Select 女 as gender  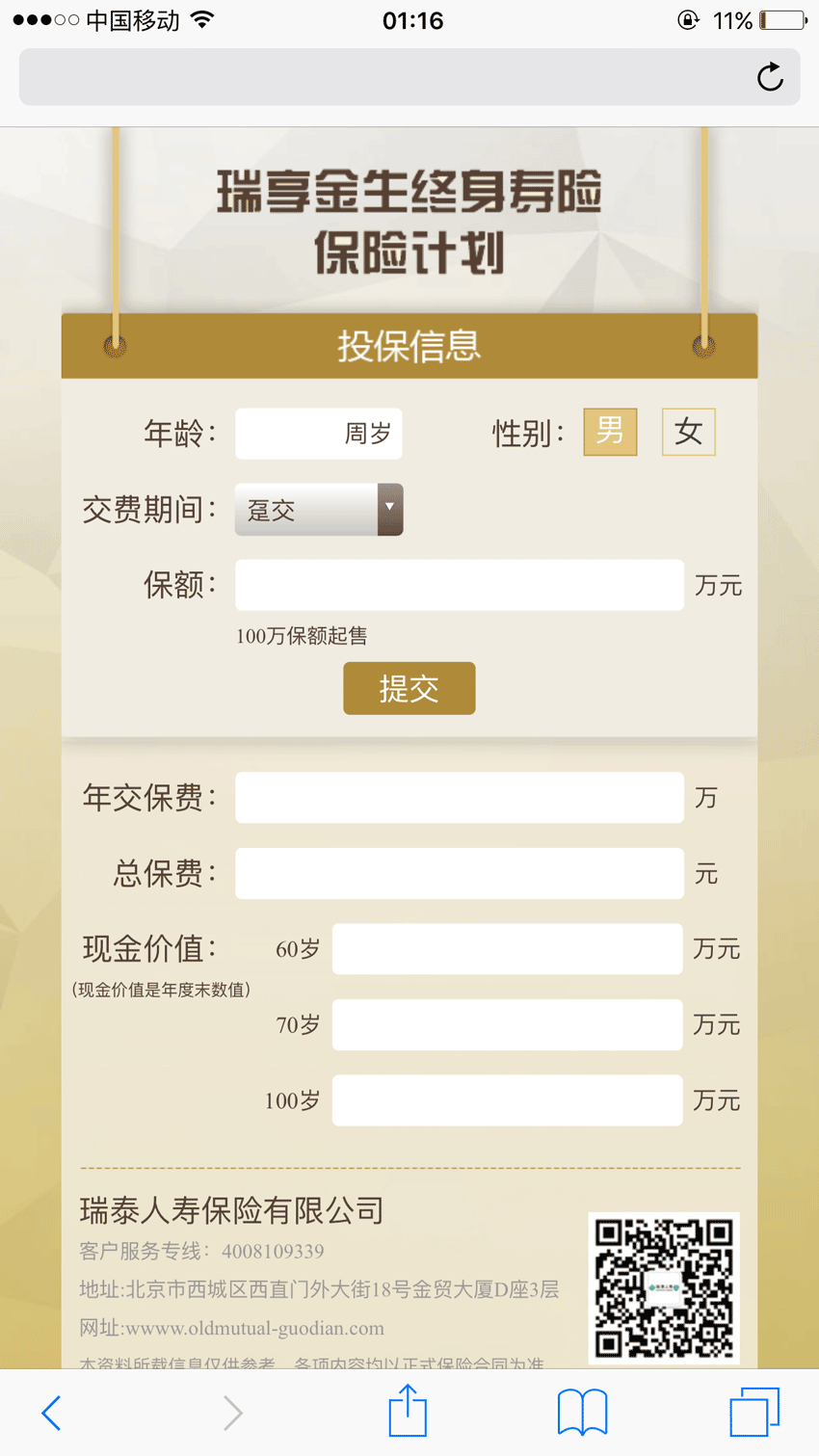[688, 432]
